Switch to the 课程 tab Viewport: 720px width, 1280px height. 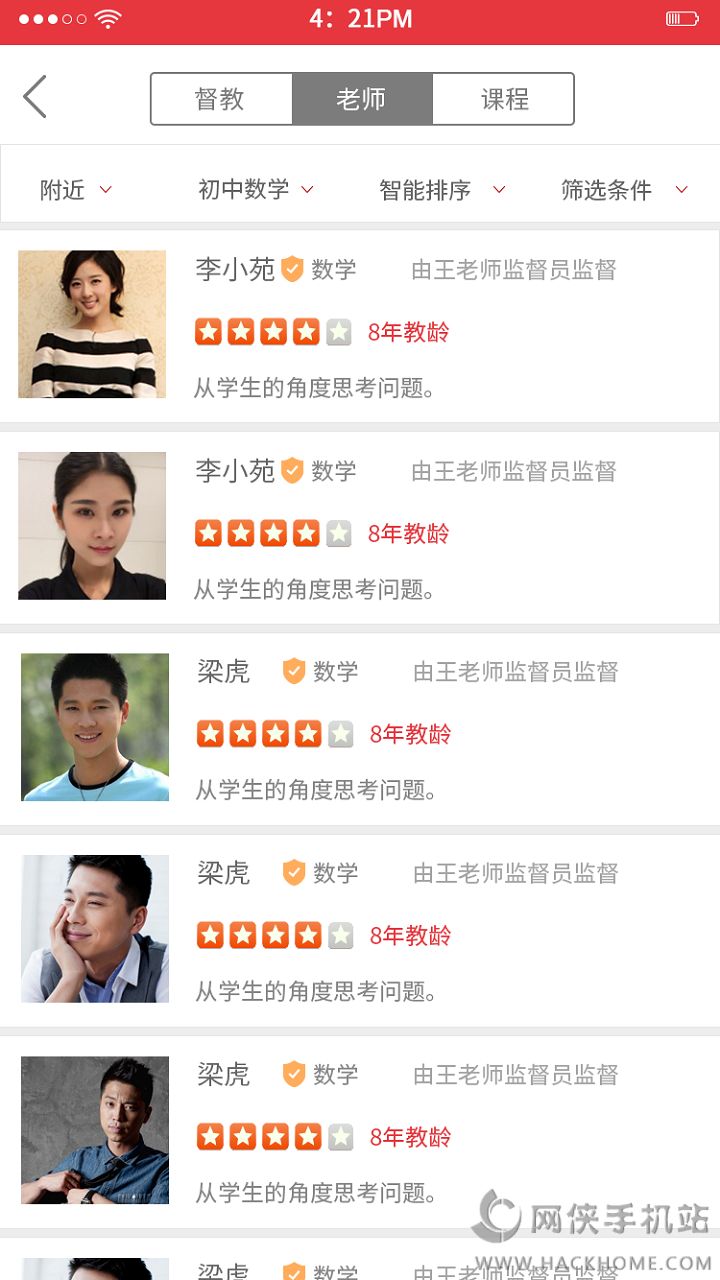(504, 99)
